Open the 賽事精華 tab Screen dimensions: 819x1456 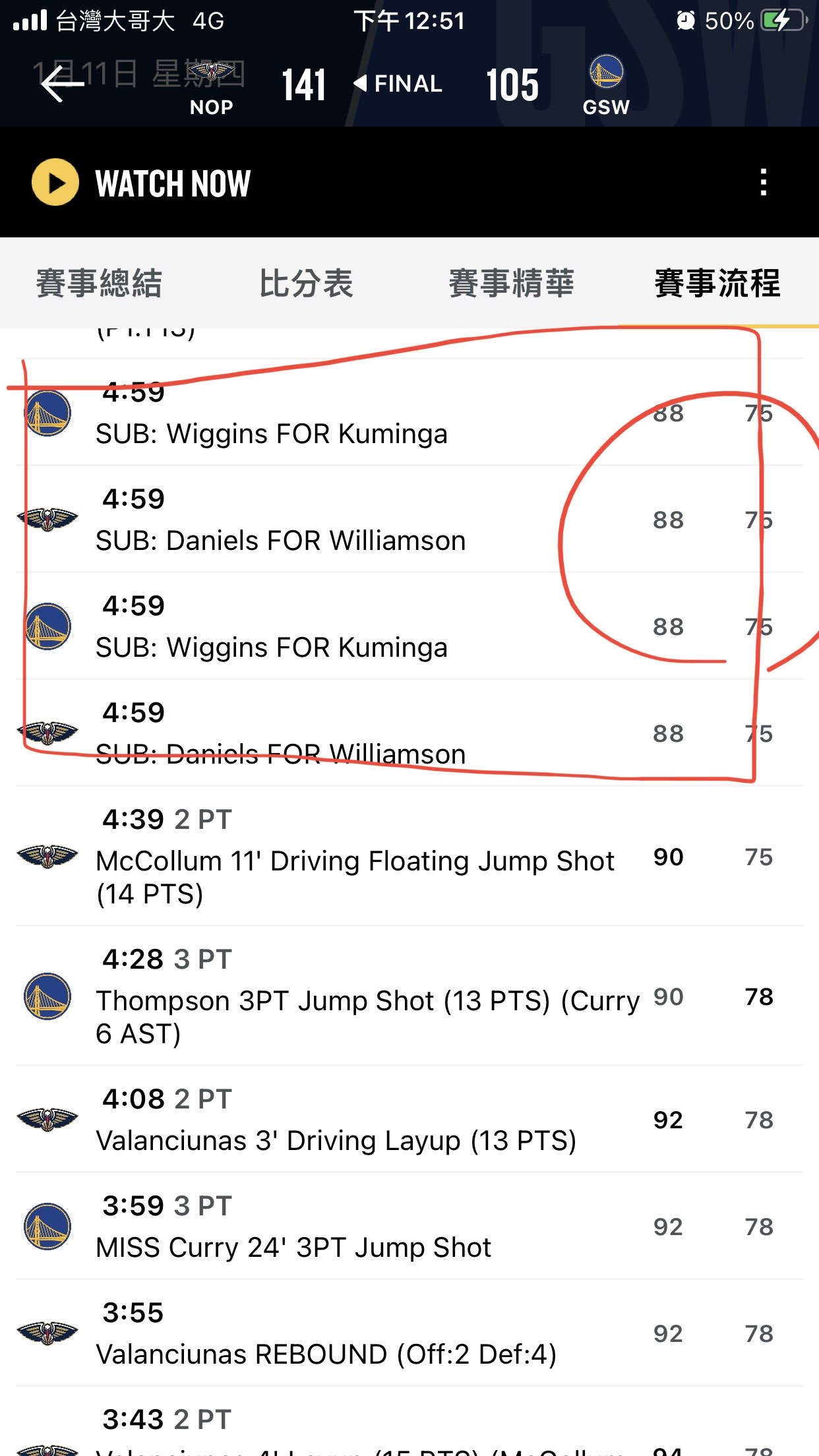coord(511,283)
